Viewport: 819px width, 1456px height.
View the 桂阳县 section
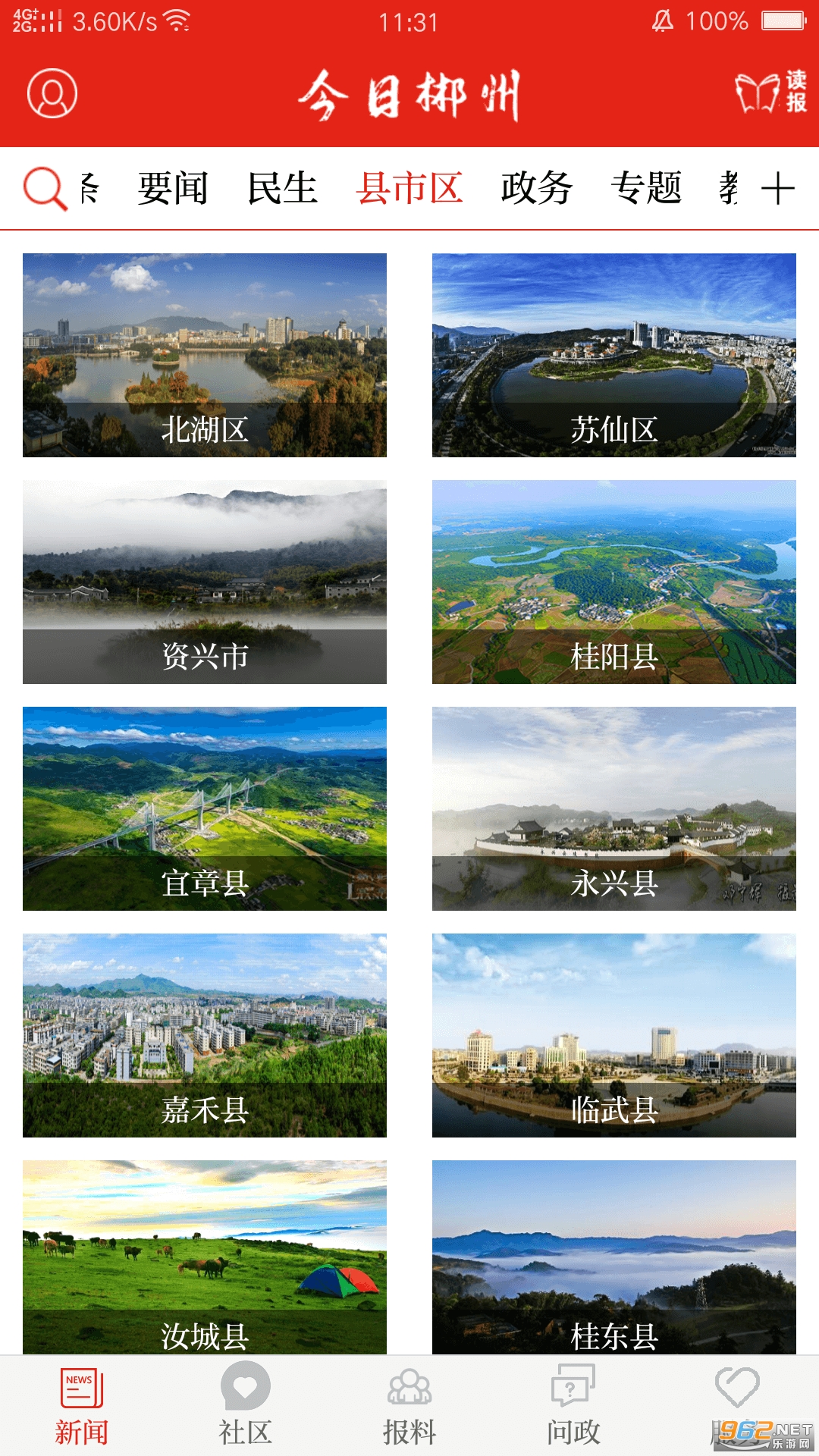pos(614,582)
